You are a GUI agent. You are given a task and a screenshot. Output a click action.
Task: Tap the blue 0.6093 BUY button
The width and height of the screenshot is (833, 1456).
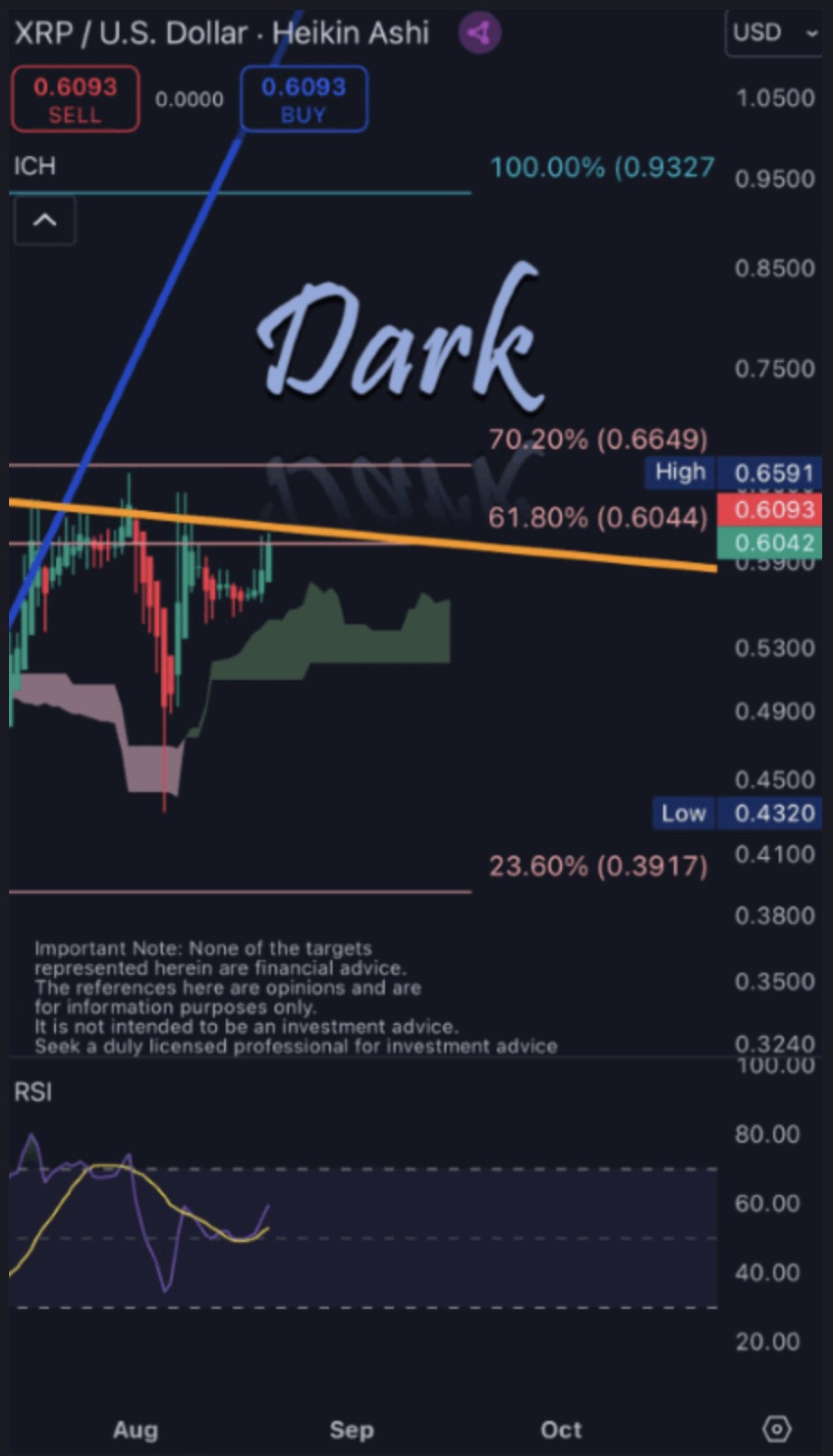(x=304, y=99)
